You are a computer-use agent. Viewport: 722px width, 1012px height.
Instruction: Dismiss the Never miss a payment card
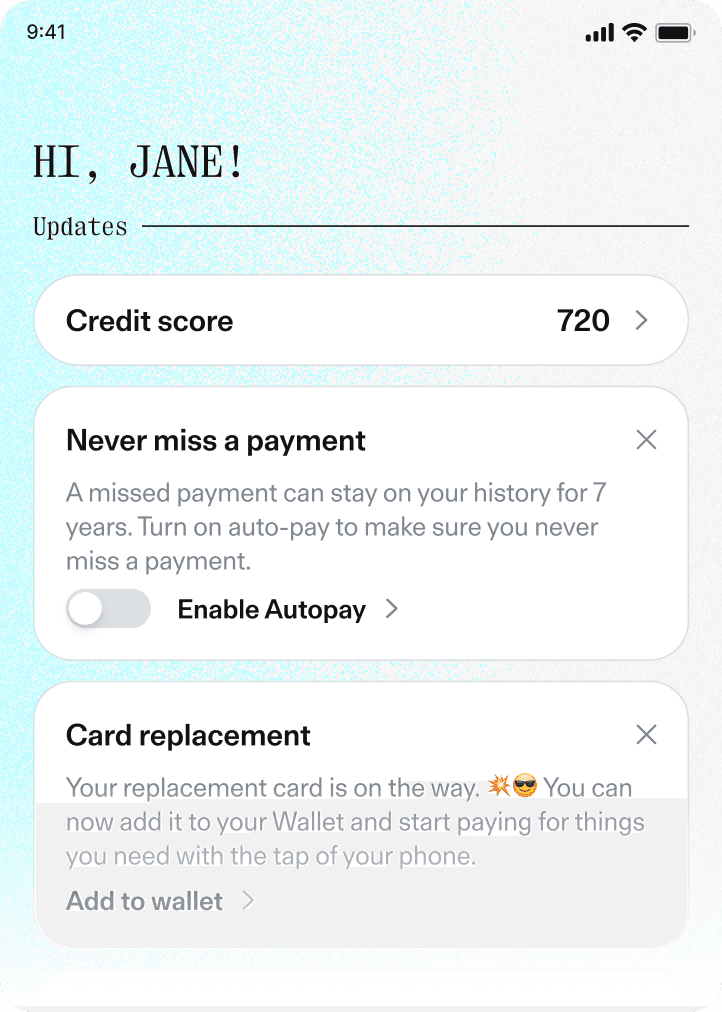click(x=647, y=440)
